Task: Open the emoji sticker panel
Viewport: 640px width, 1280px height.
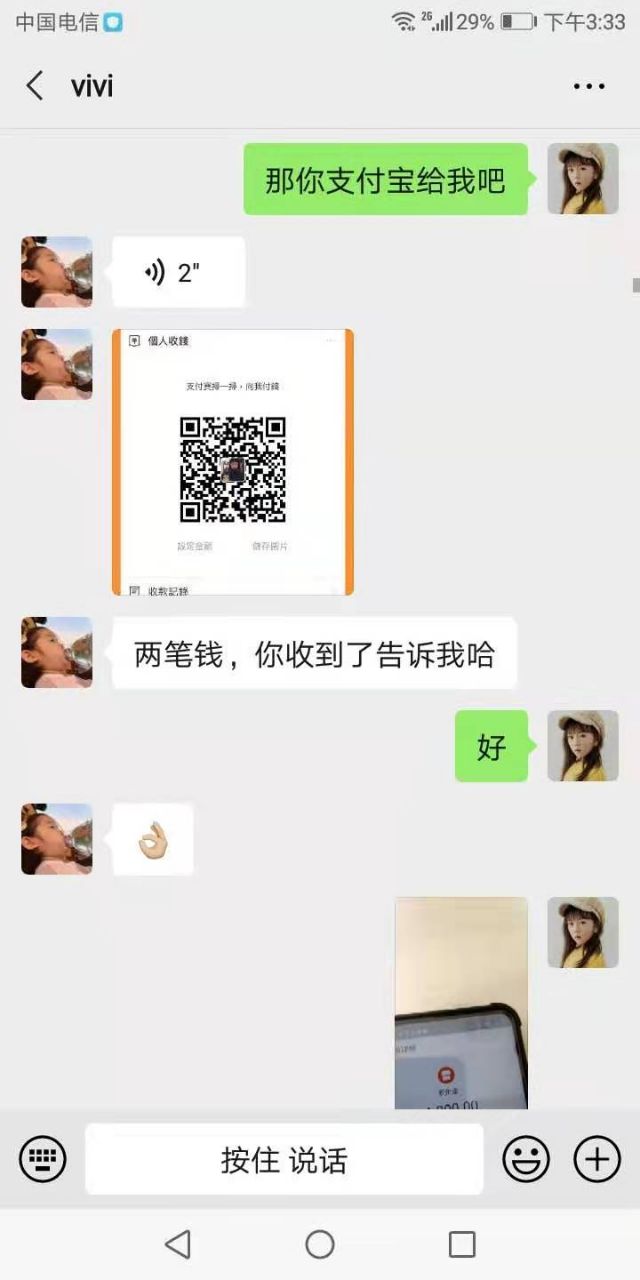Action: click(x=526, y=1160)
